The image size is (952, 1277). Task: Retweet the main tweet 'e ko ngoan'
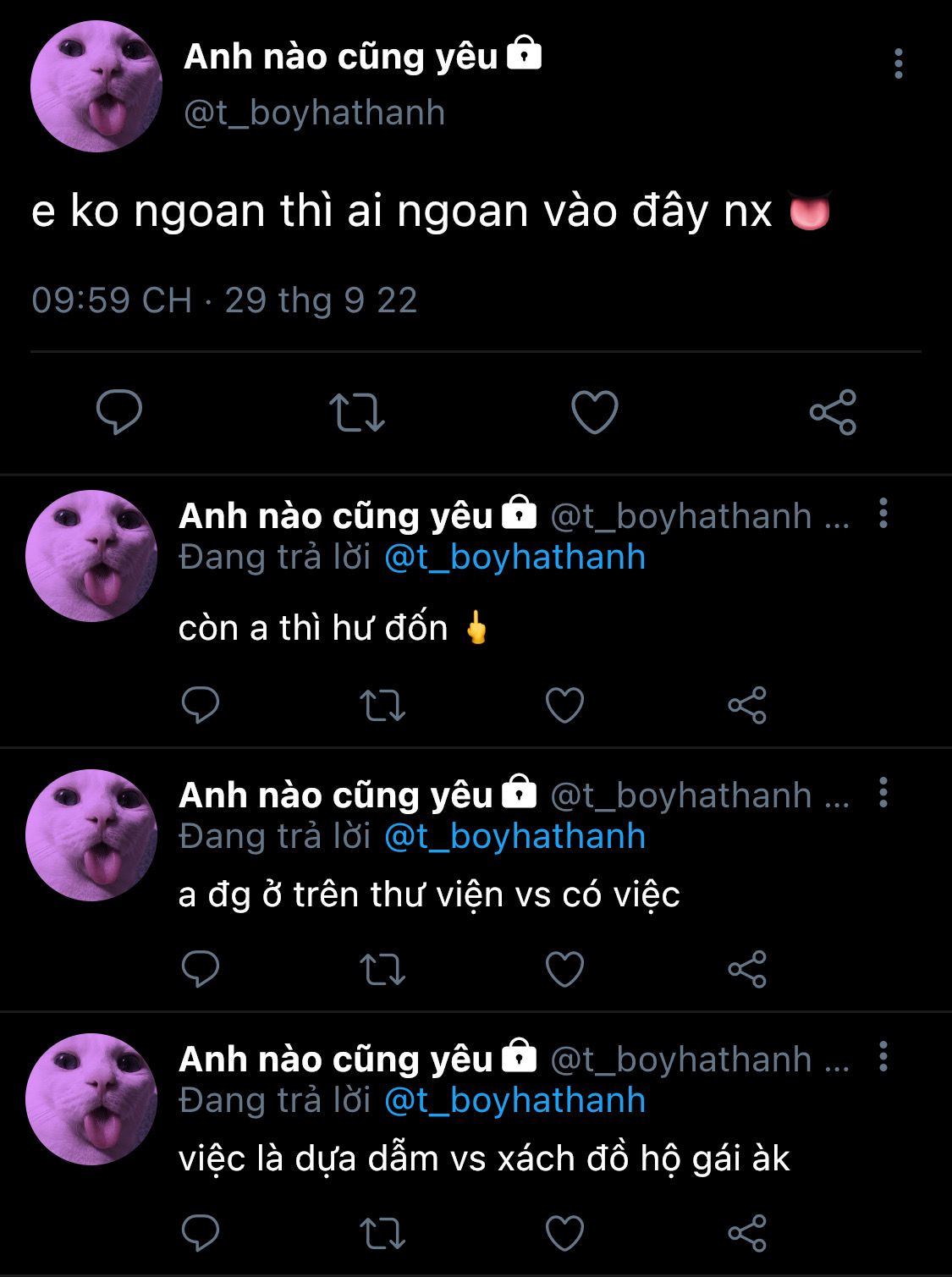click(x=356, y=413)
